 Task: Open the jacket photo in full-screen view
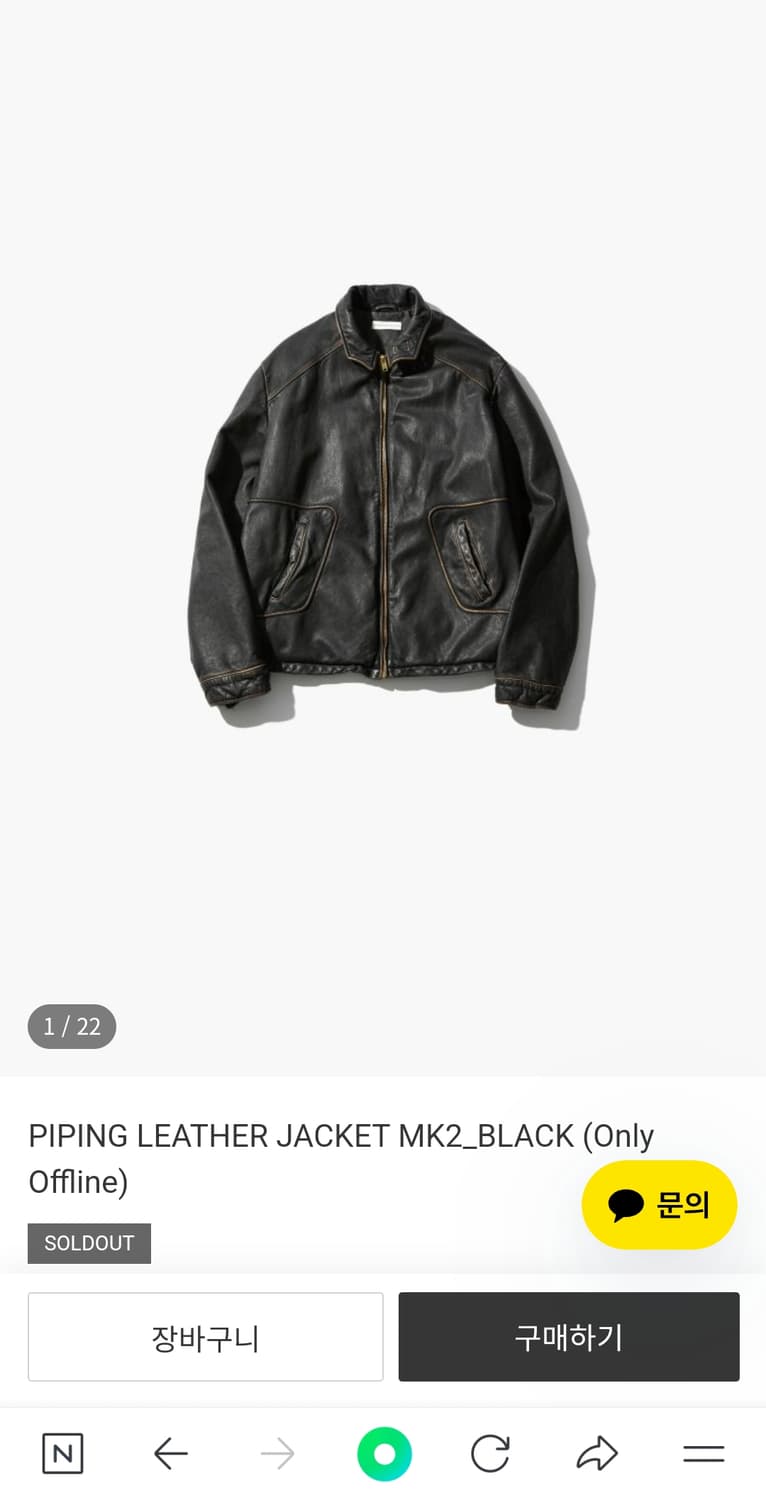(x=383, y=500)
